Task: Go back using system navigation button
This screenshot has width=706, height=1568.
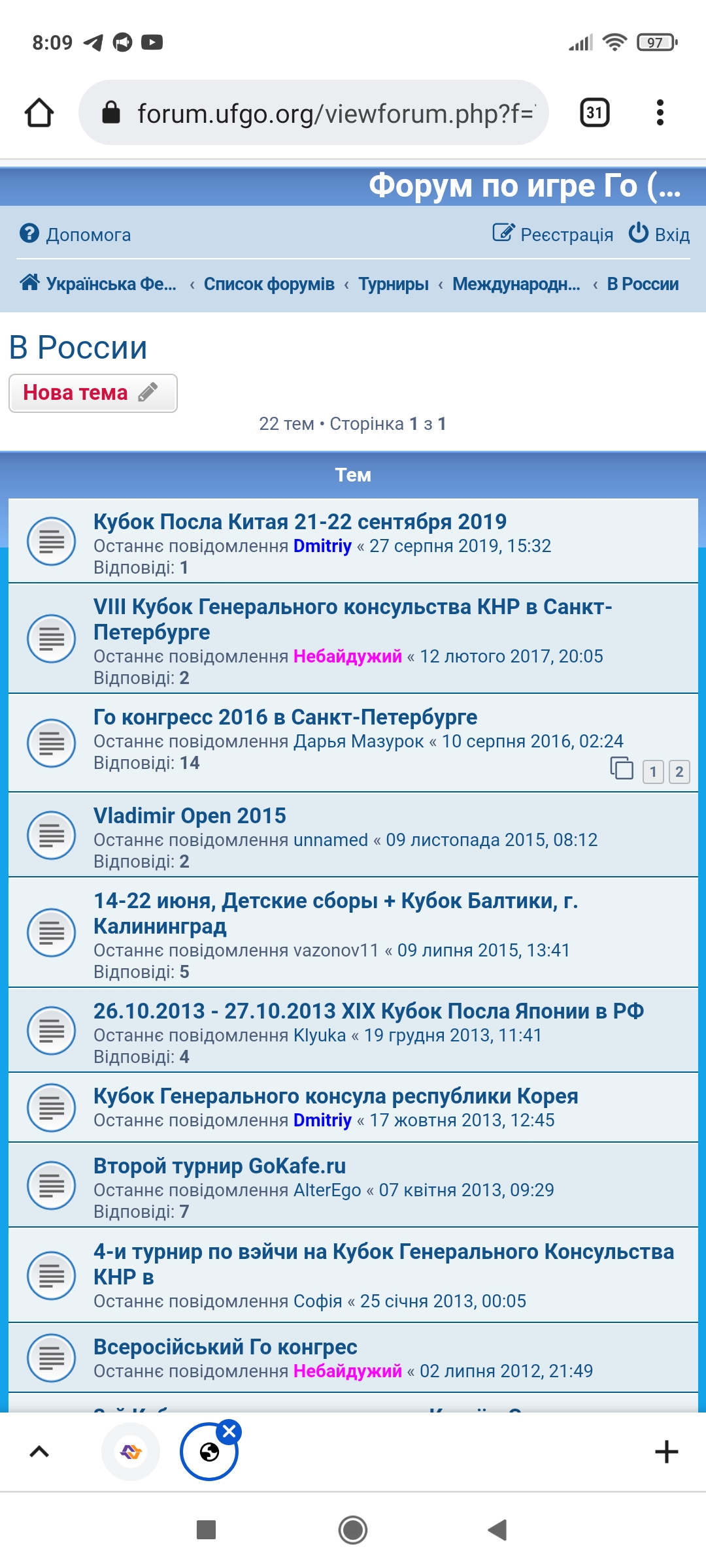Action: click(x=497, y=1529)
